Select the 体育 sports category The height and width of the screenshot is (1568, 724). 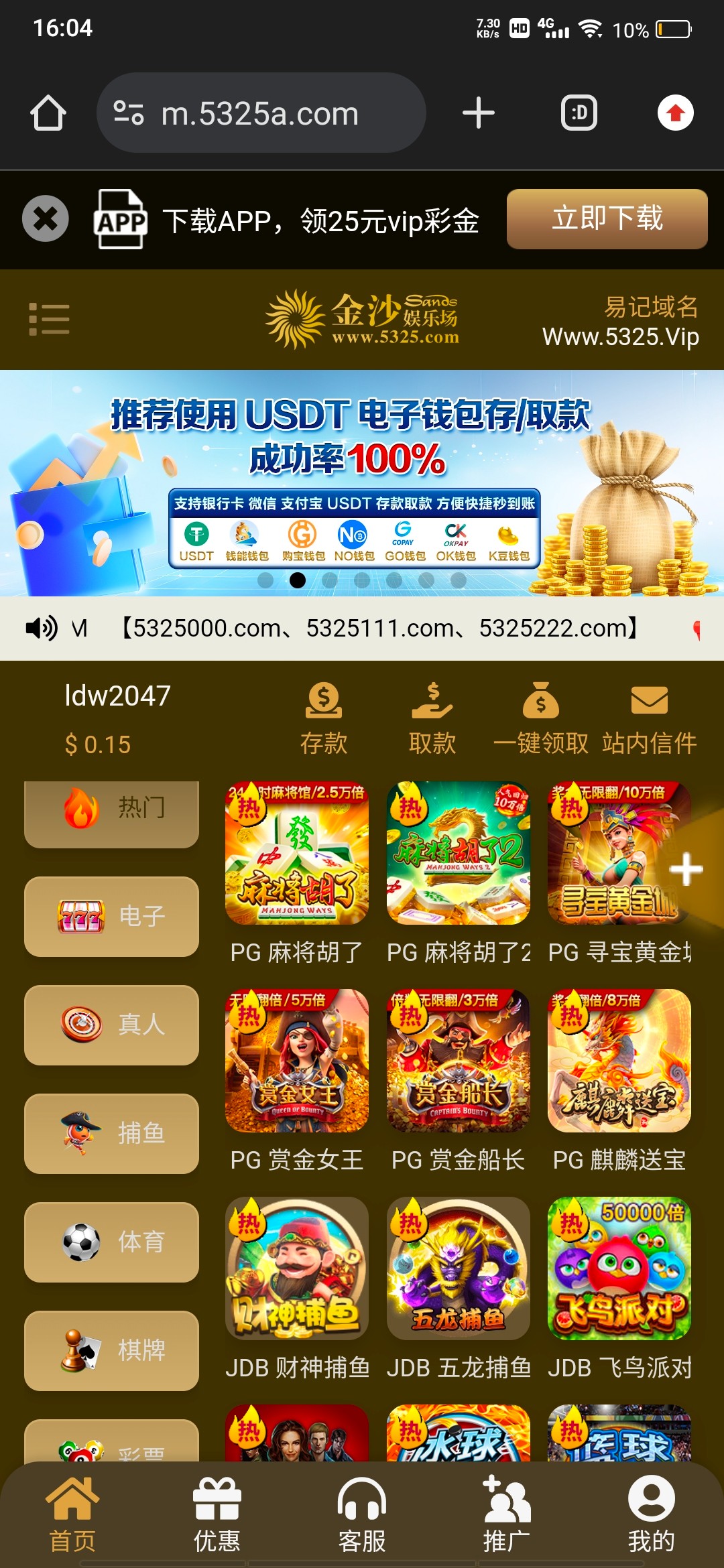pos(111,1242)
